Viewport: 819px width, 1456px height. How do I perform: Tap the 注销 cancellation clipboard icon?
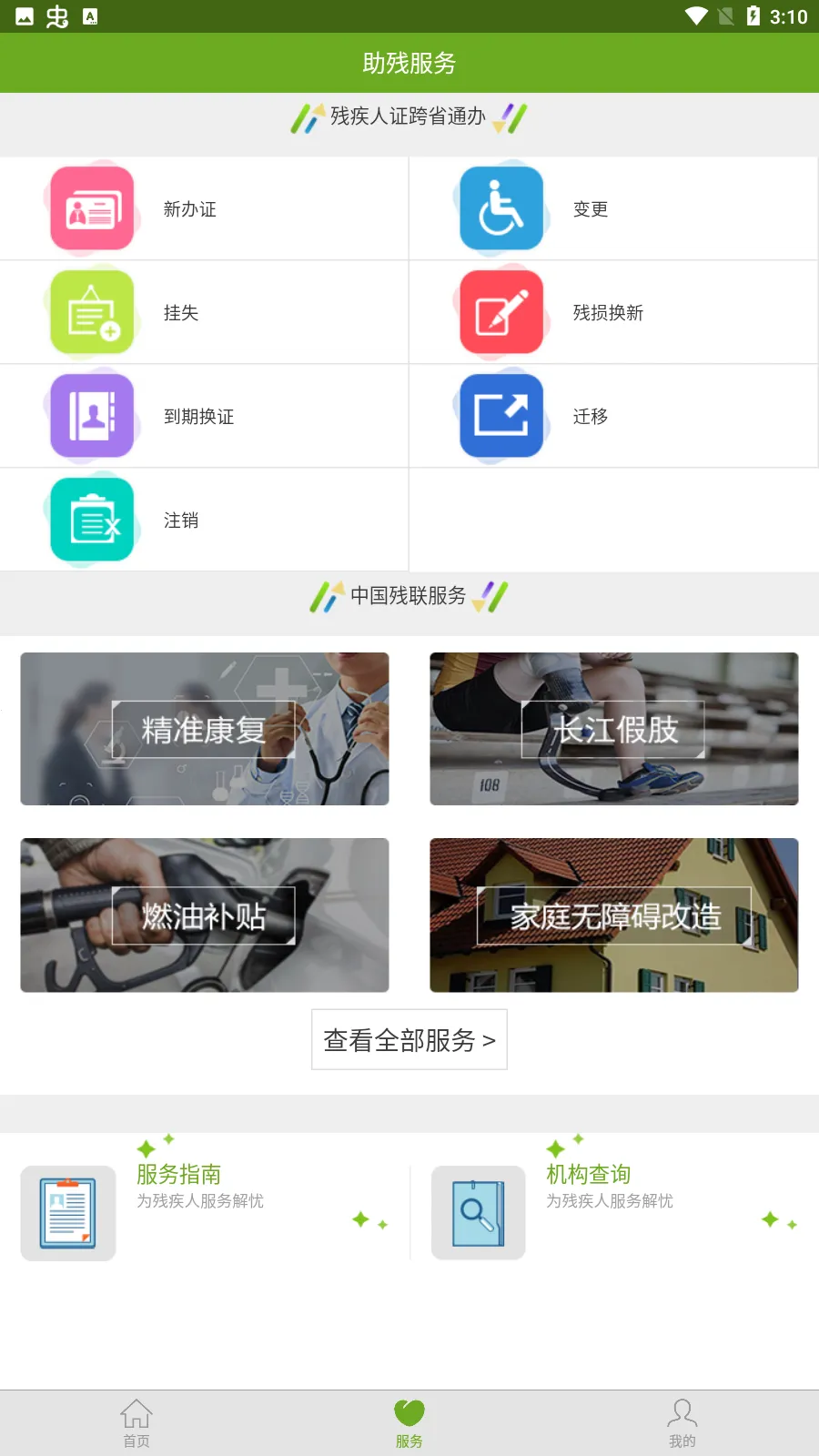(91, 520)
